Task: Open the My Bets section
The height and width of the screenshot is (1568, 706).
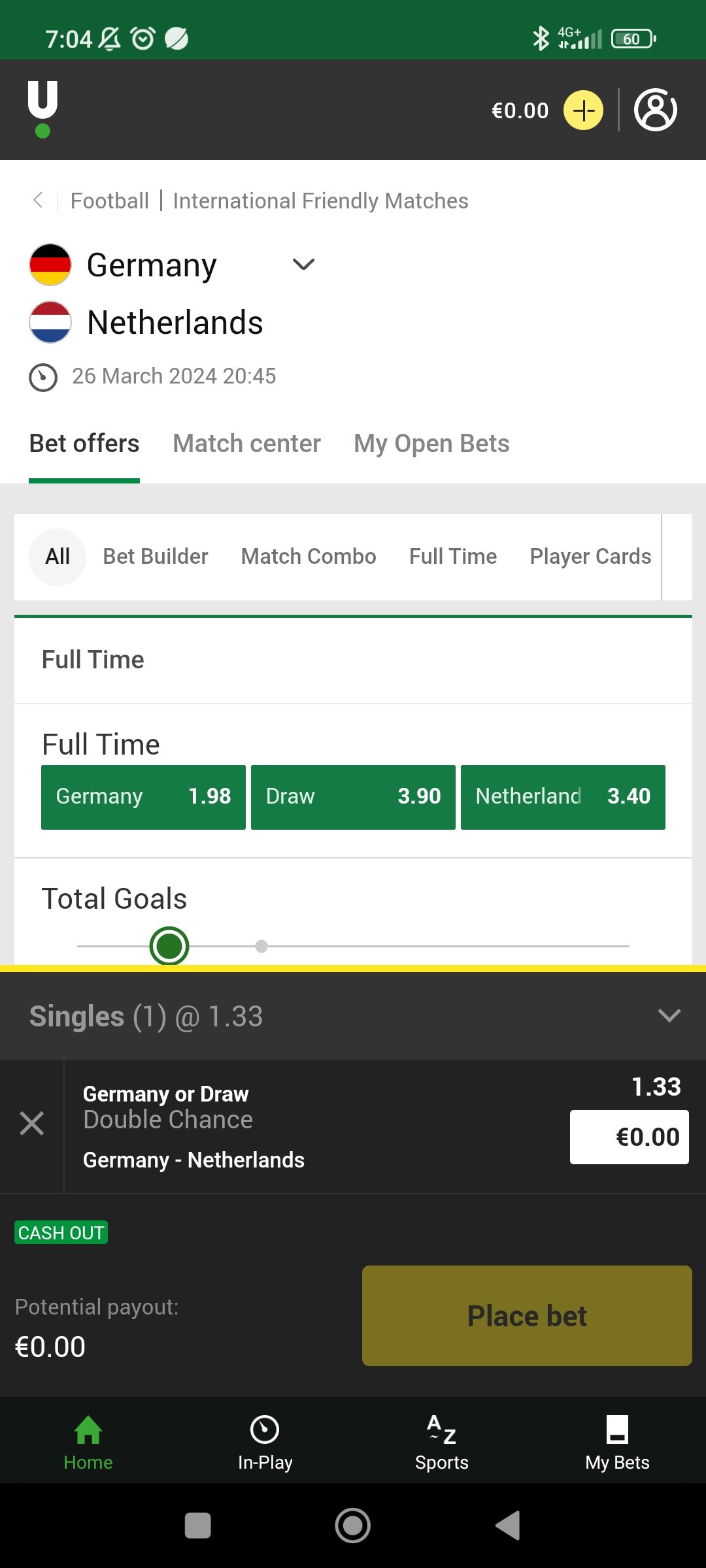Action: 617,1443
